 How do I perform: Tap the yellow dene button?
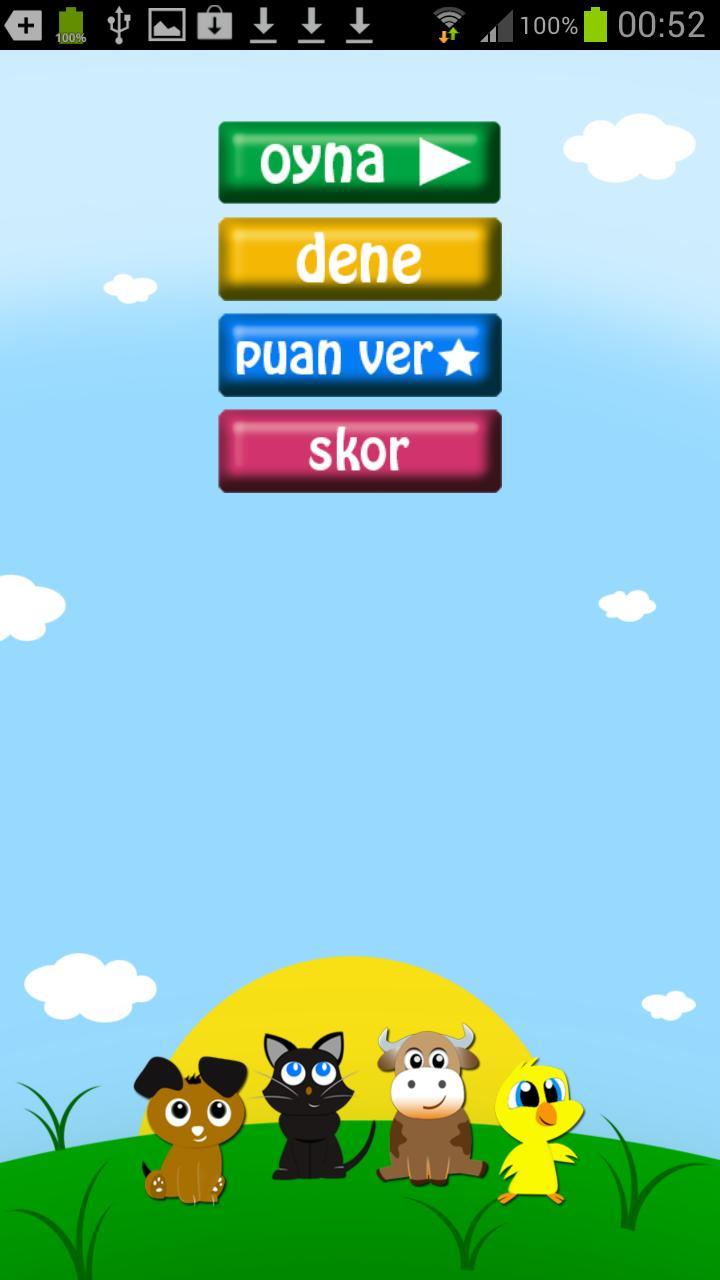pyautogui.click(x=359, y=259)
